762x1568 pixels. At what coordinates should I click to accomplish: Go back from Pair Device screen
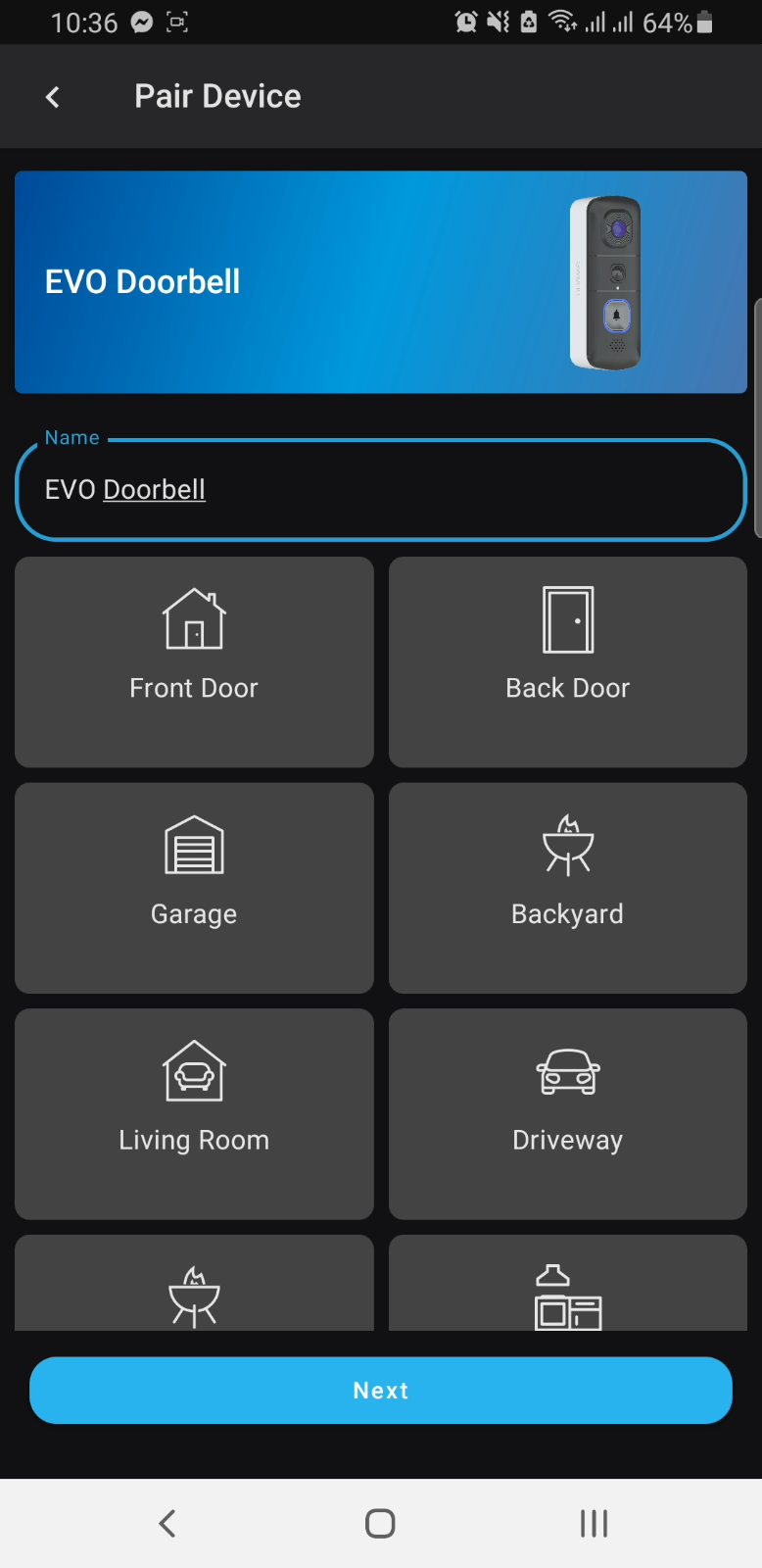point(53,96)
